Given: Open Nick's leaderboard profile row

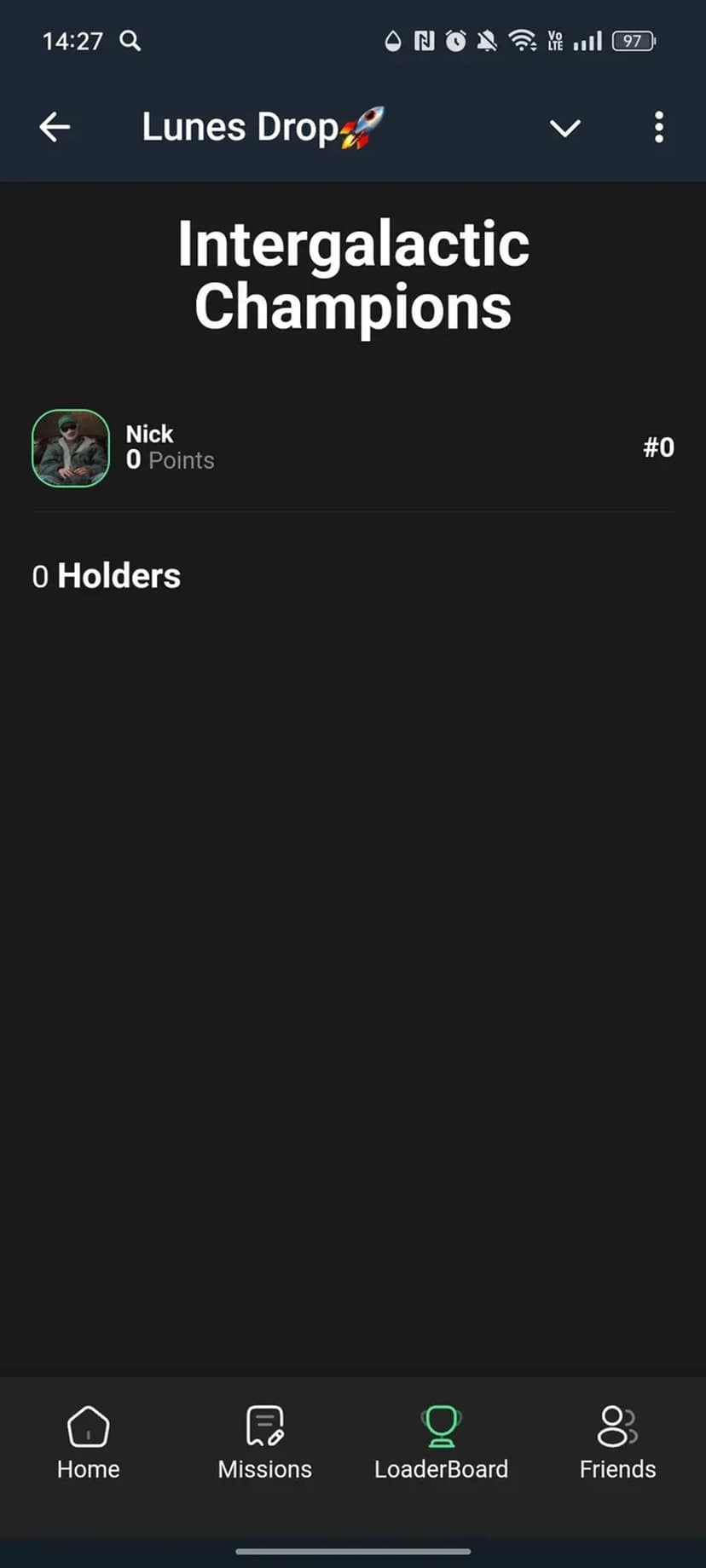Looking at the screenshot, I should coord(353,448).
